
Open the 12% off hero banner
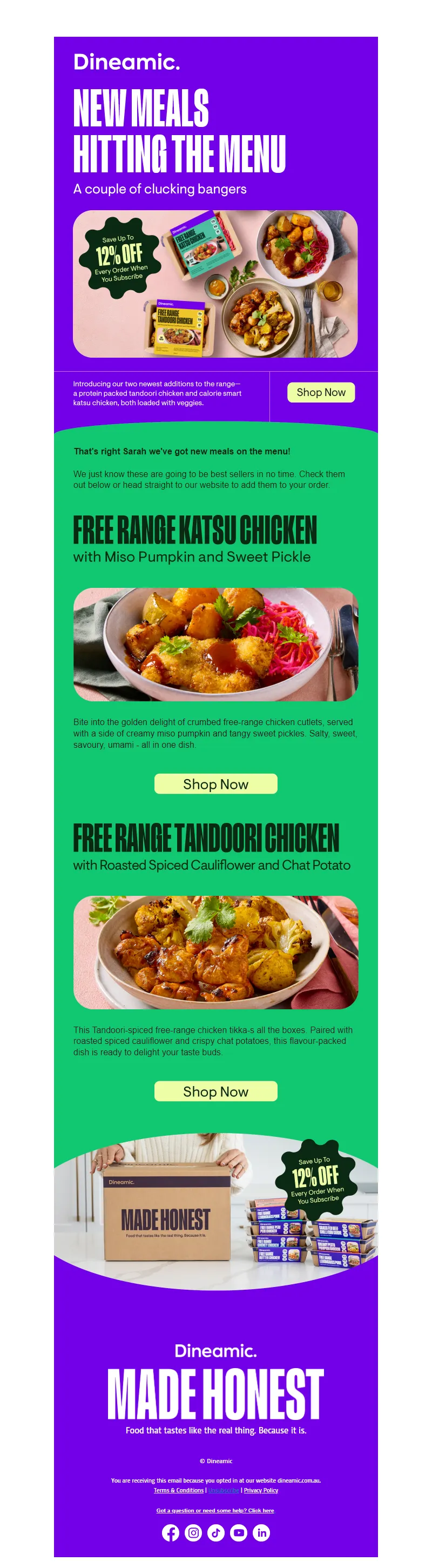(x=215, y=284)
